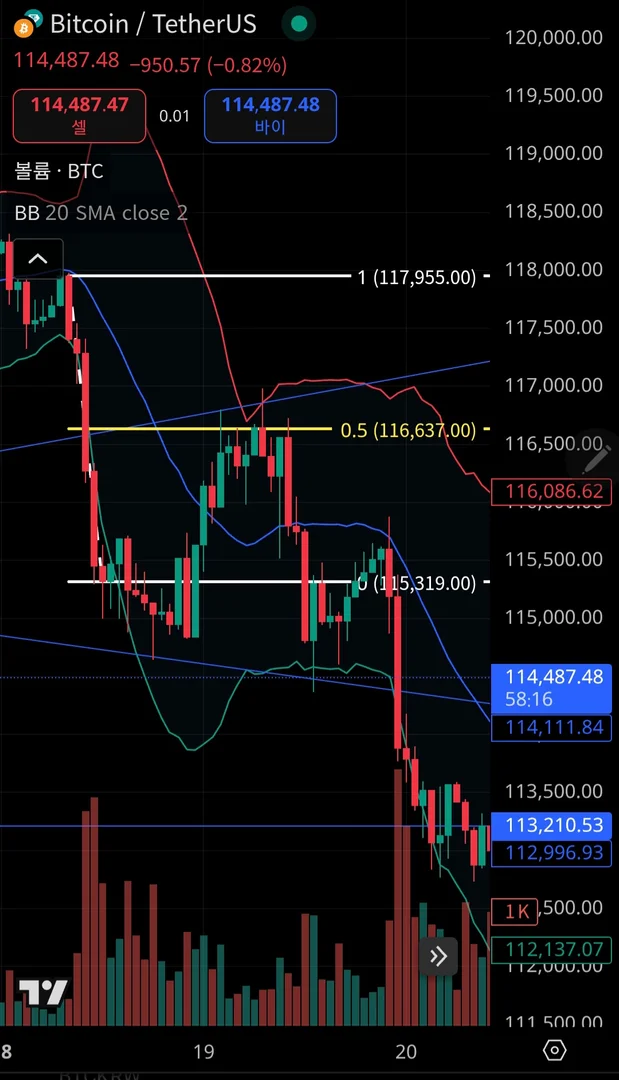Collapse the indicator legend with the up chevron

click(37, 260)
